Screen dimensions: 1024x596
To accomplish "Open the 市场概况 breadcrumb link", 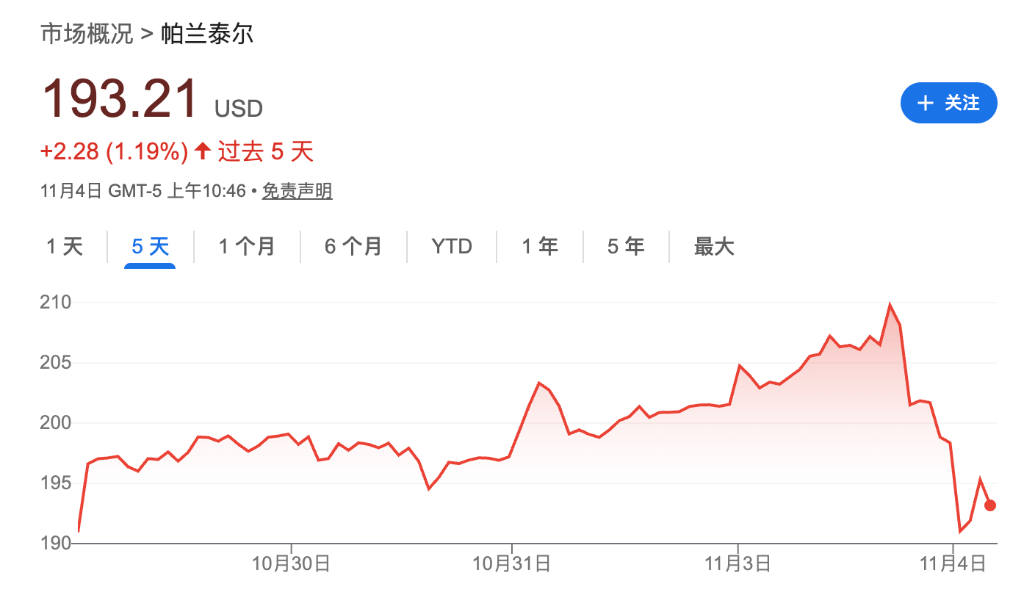I will pyautogui.click(x=86, y=33).
